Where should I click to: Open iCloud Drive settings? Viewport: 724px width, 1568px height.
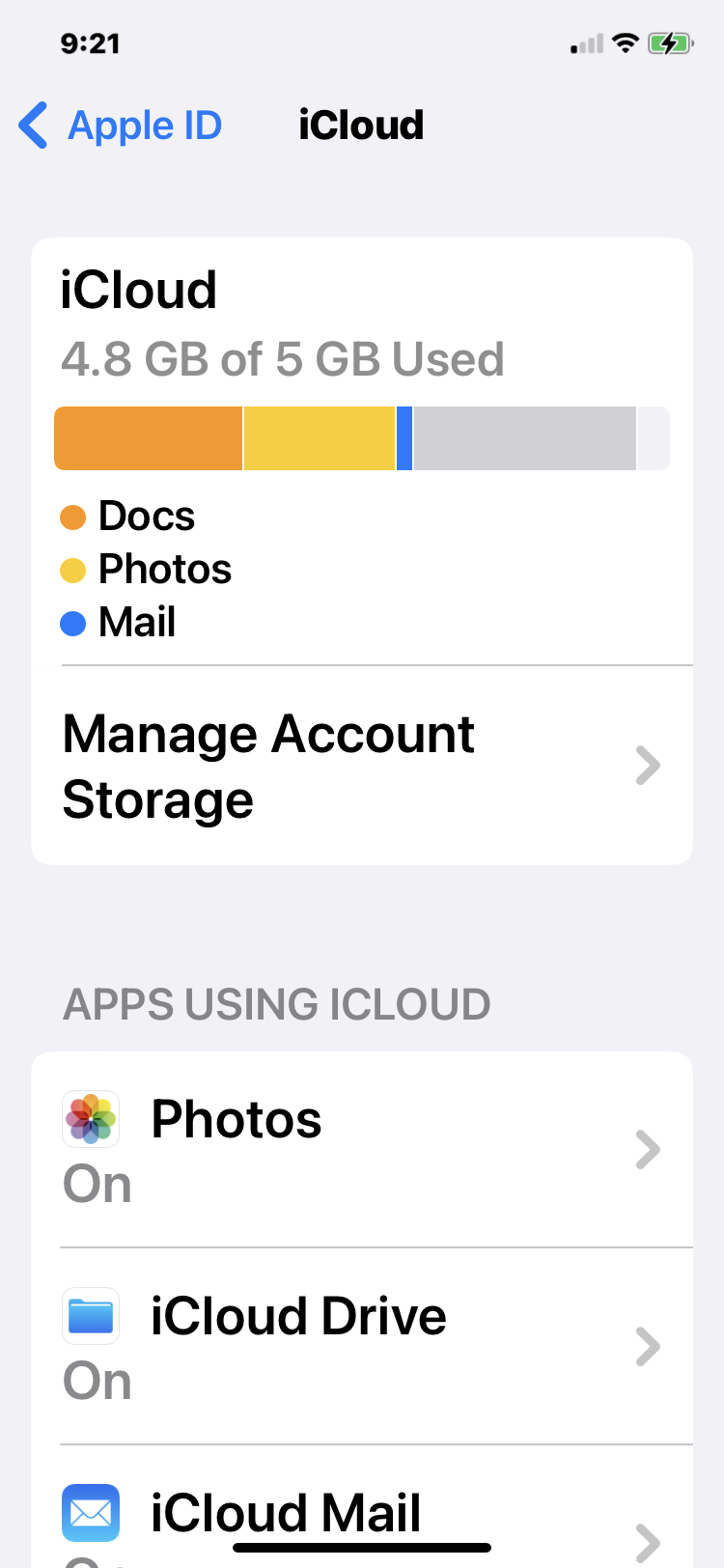[362, 1346]
